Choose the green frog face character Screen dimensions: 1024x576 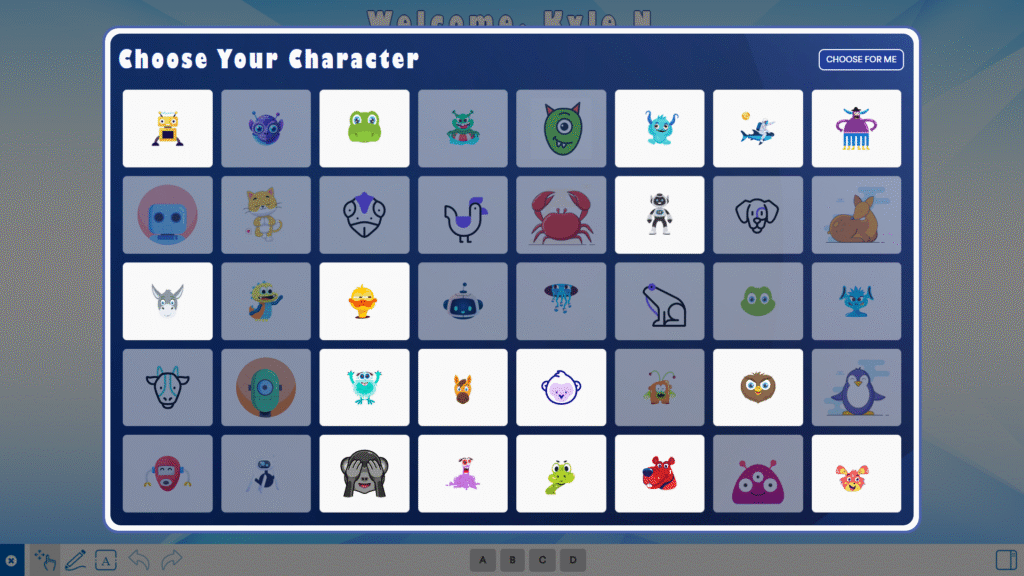[x=364, y=128]
